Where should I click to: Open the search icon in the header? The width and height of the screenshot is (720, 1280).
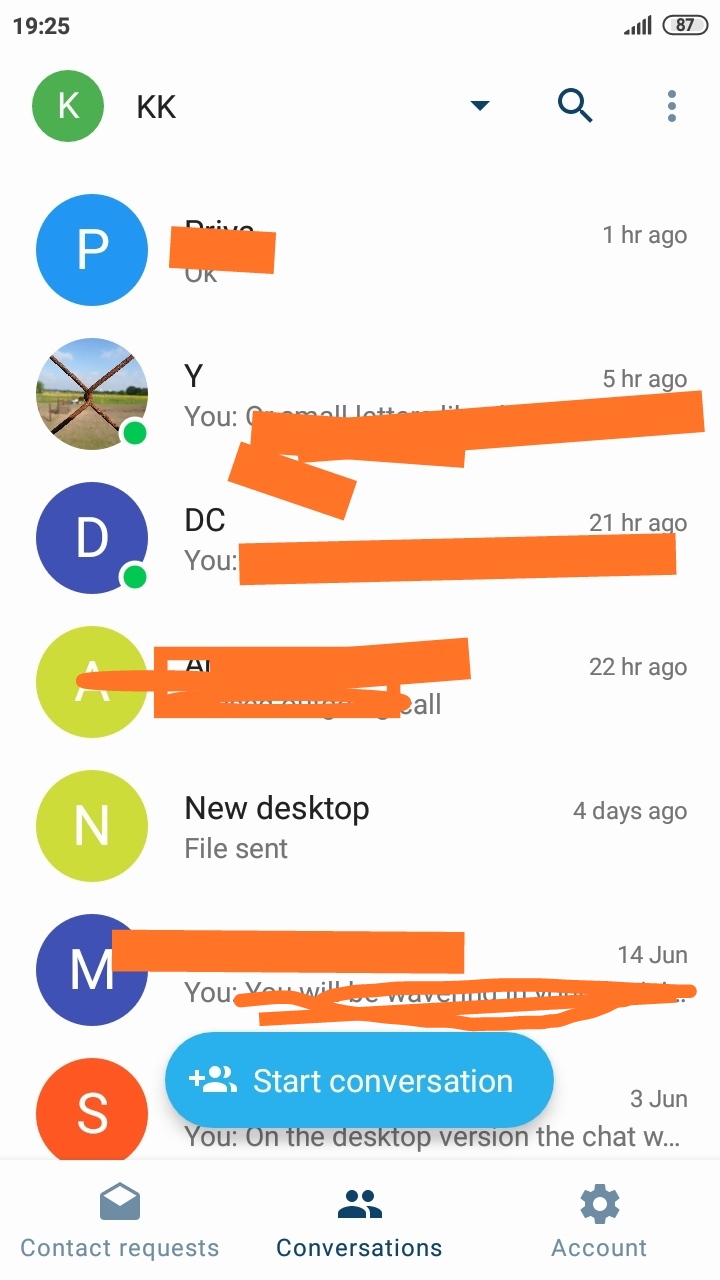575,105
